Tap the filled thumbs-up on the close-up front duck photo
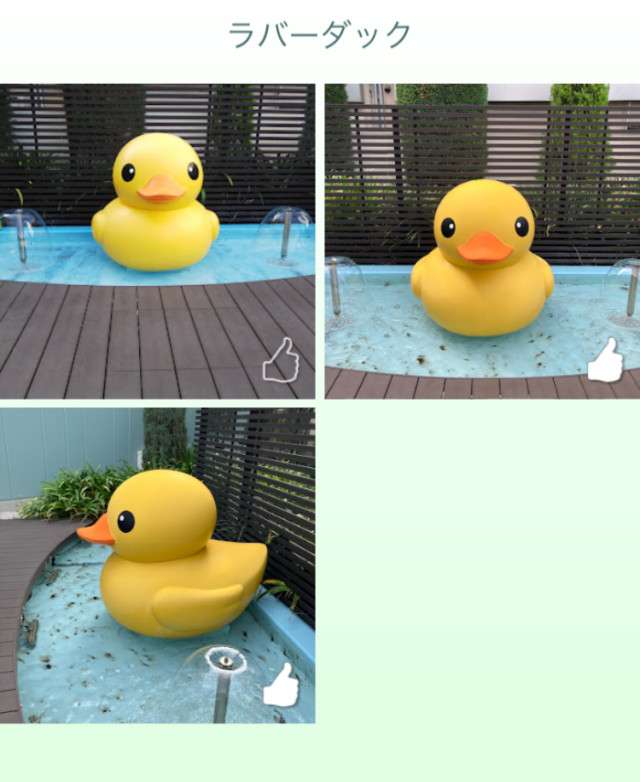640x782 pixels. [x=605, y=362]
